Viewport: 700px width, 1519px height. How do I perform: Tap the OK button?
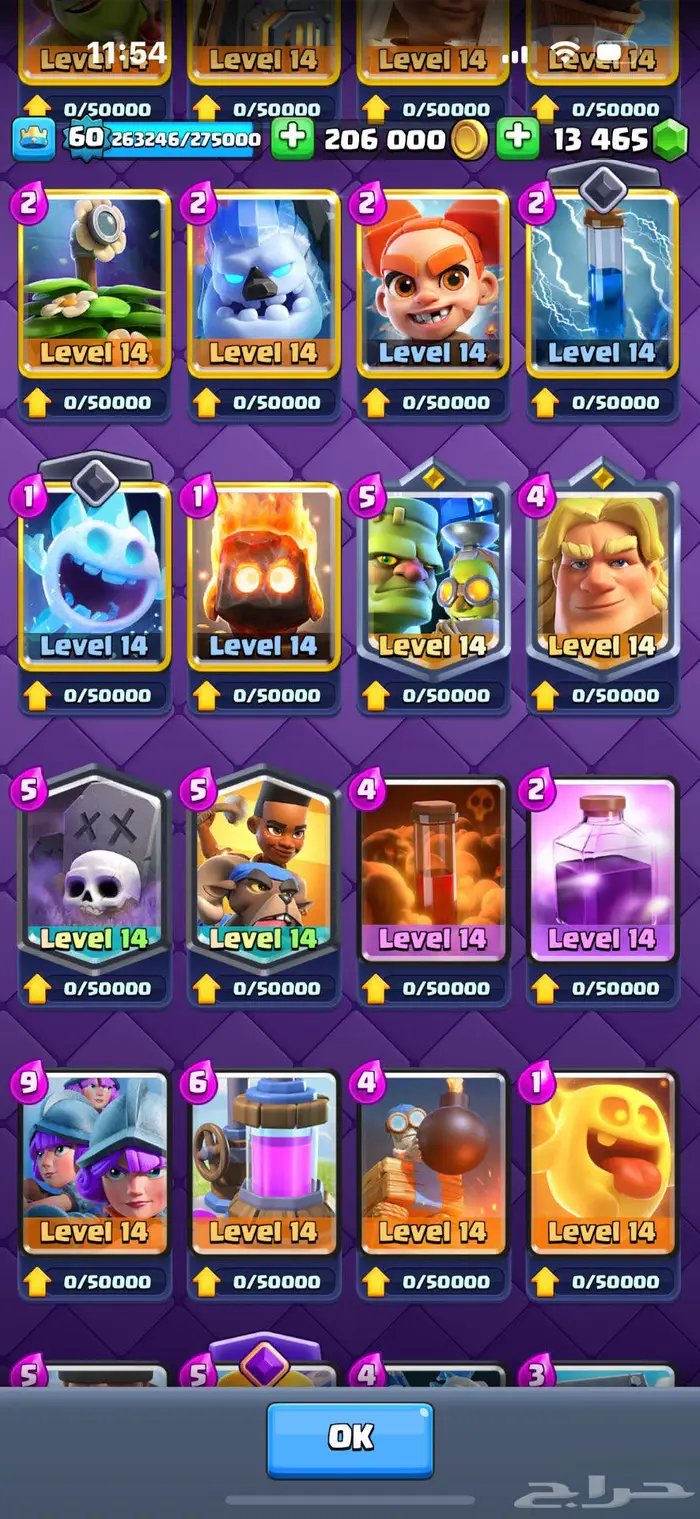coord(349,1439)
